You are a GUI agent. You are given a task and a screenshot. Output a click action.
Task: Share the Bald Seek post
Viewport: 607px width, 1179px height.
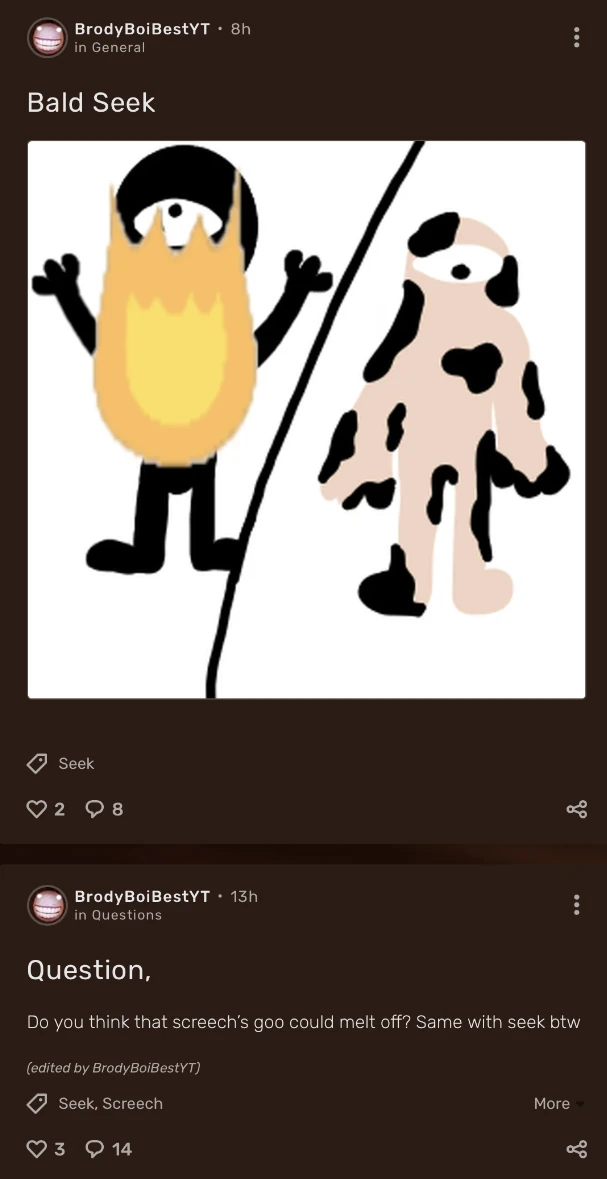(x=576, y=809)
